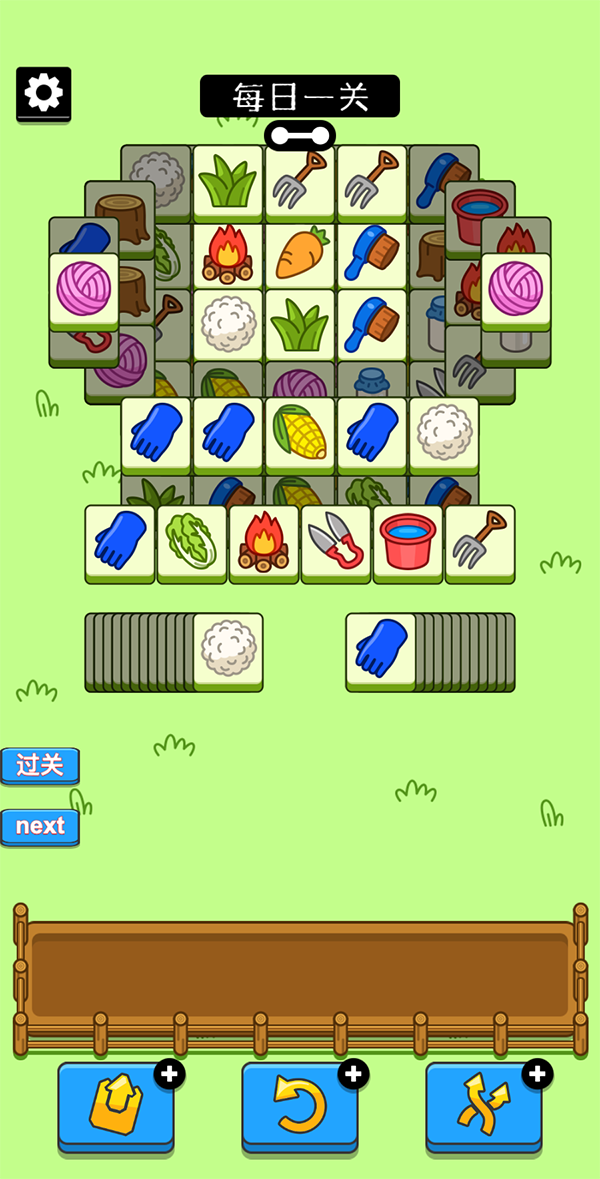Use the shuffle tiles power-up
The width and height of the screenshot is (600, 1179).
(483, 1106)
